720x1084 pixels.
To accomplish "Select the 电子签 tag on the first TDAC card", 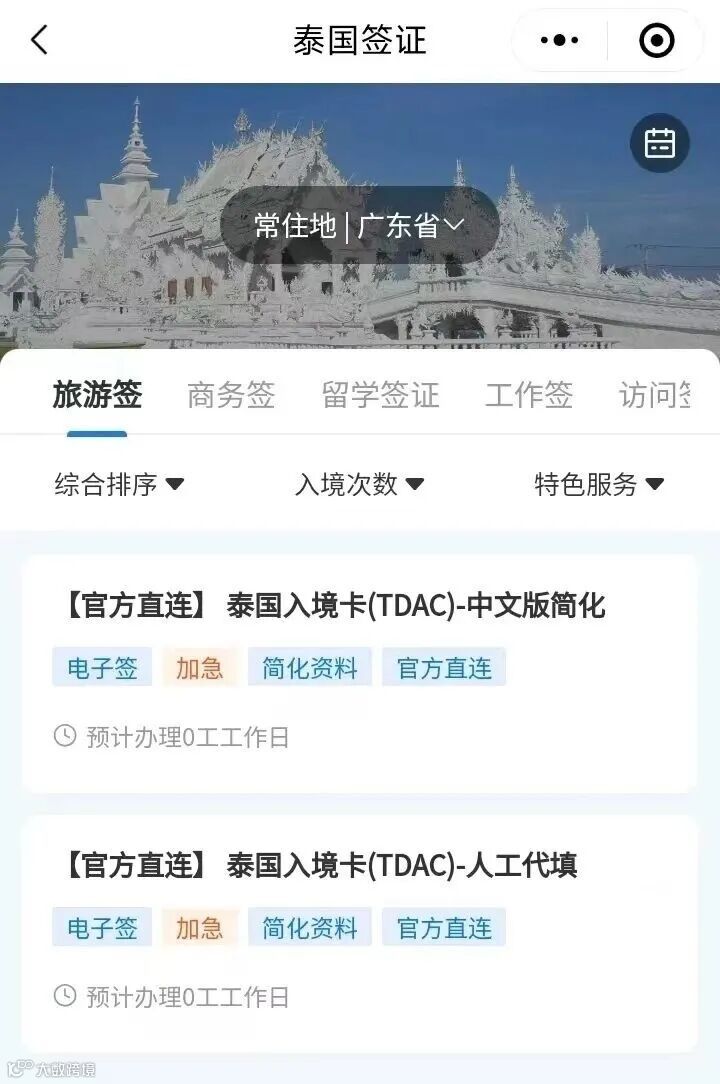I will [x=101, y=667].
